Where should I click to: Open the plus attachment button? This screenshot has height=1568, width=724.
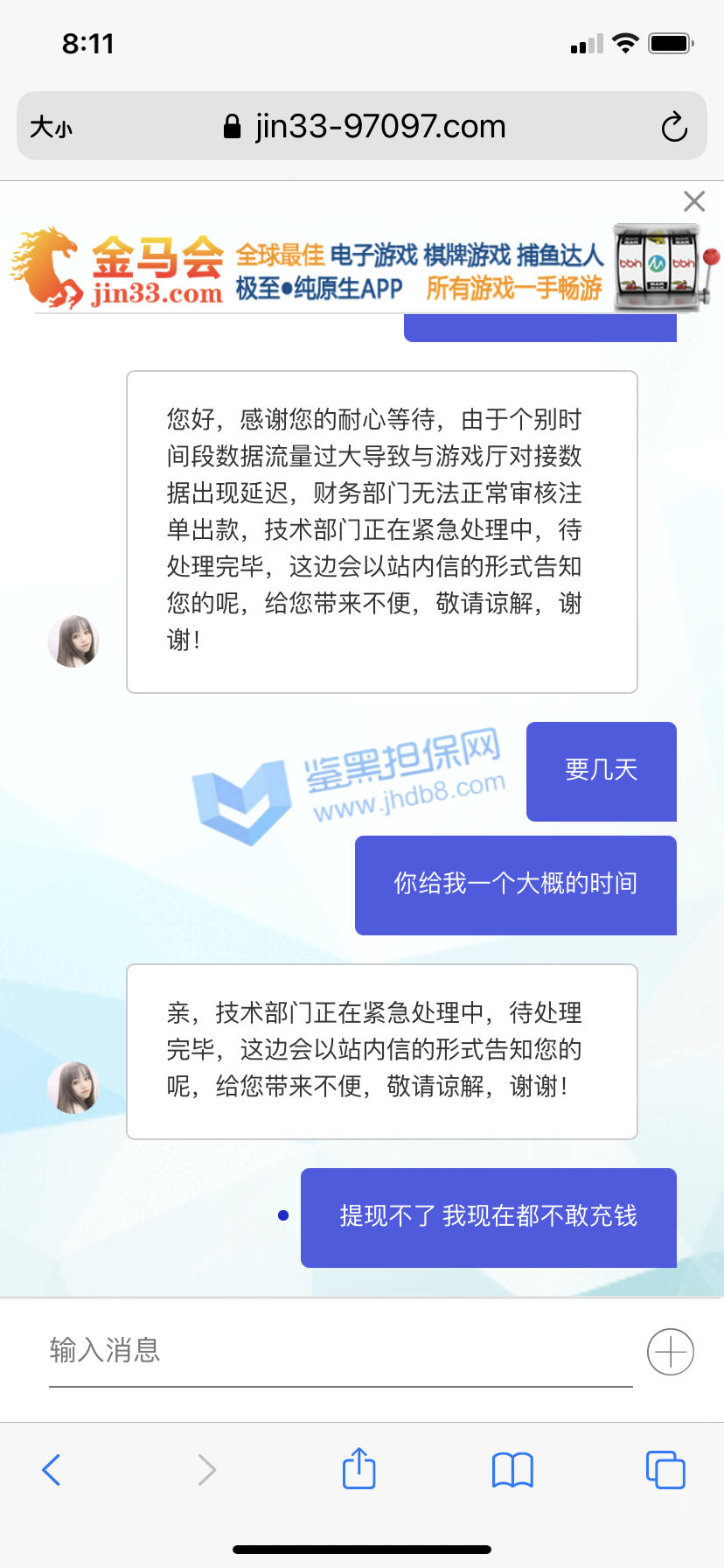point(670,1352)
